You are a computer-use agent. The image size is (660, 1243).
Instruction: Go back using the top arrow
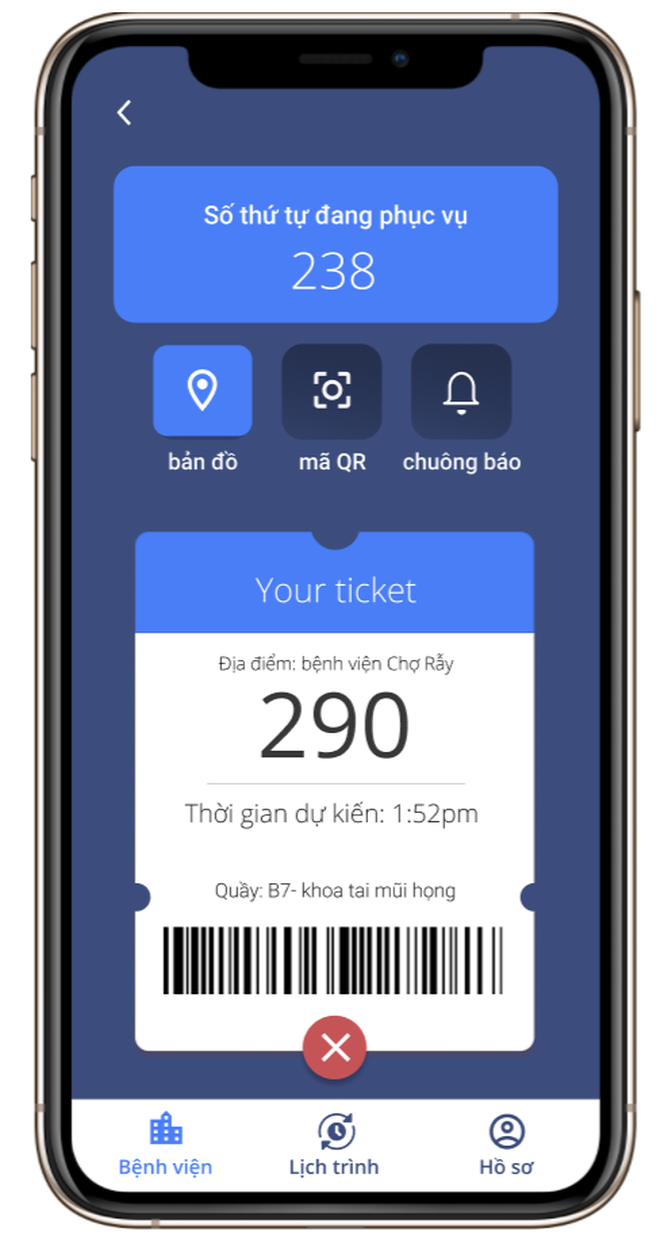coord(124,113)
